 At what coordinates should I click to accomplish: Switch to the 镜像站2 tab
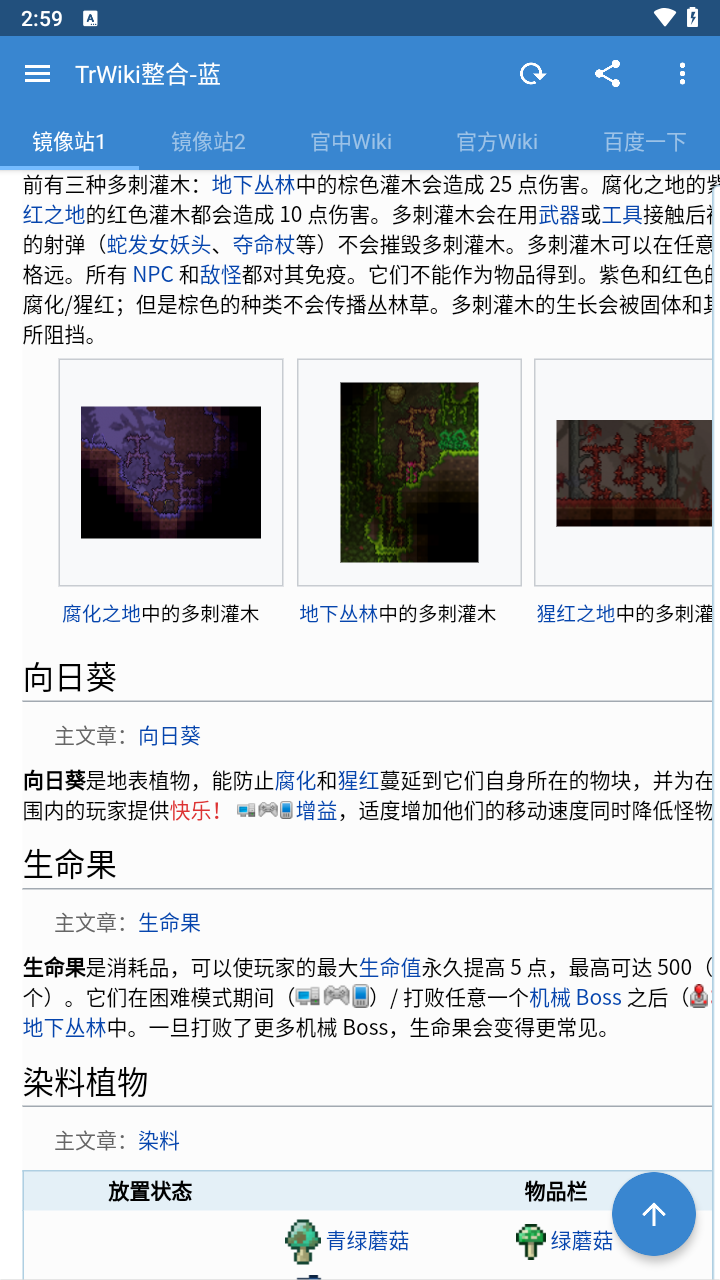(x=208, y=141)
